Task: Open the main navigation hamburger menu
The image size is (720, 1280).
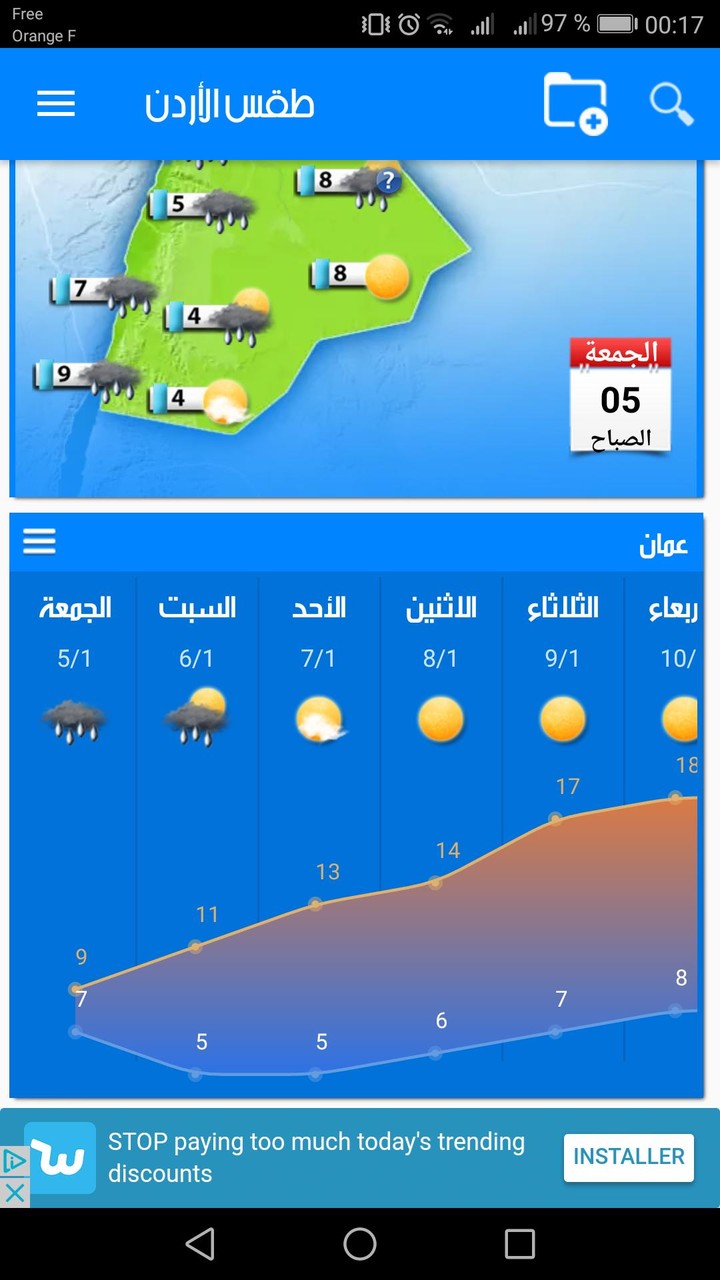Action: (x=55, y=103)
